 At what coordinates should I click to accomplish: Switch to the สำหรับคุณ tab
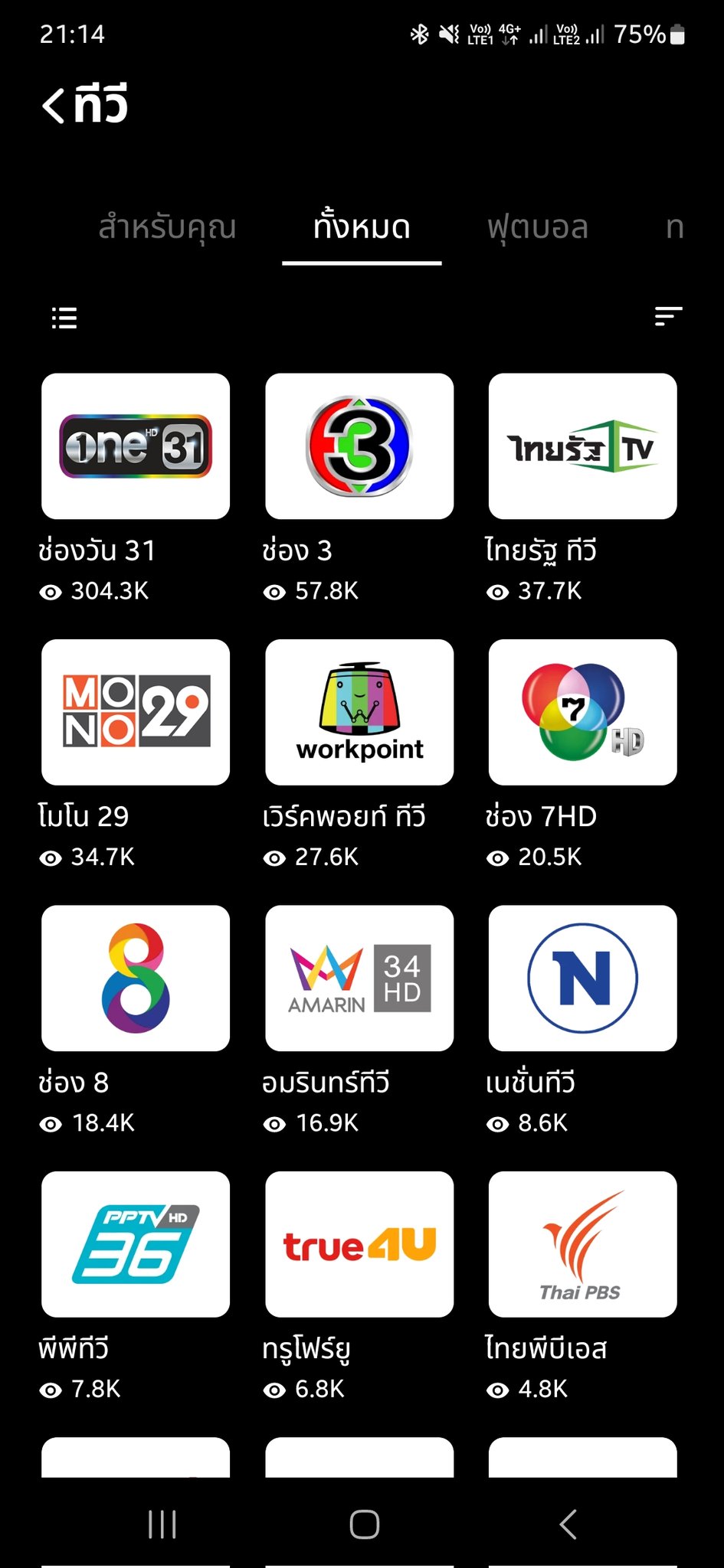click(x=167, y=227)
